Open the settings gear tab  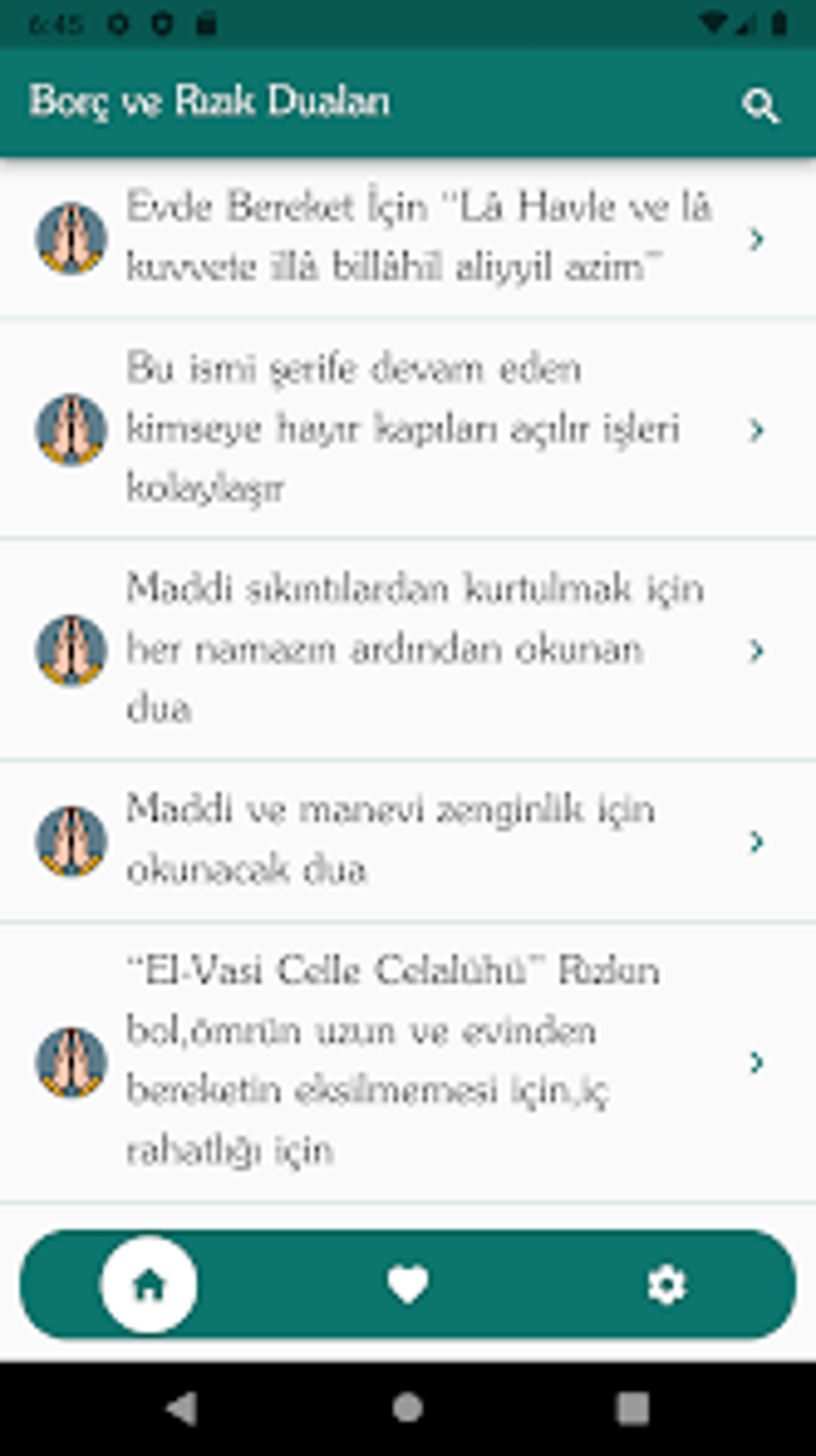(x=666, y=1286)
